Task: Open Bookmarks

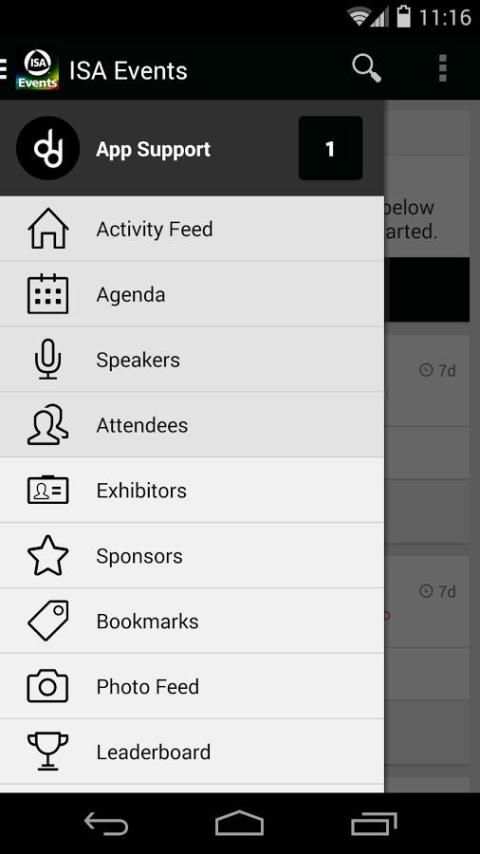Action: (x=192, y=621)
